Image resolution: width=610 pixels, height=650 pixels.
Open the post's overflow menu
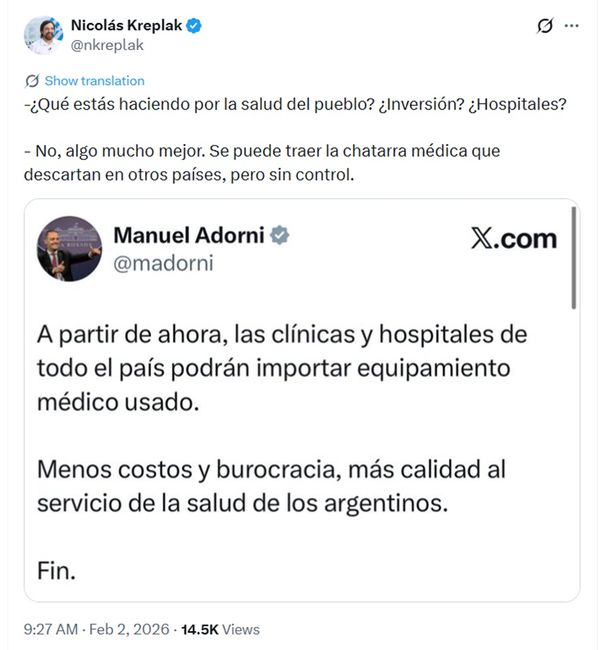(x=571, y=26)
